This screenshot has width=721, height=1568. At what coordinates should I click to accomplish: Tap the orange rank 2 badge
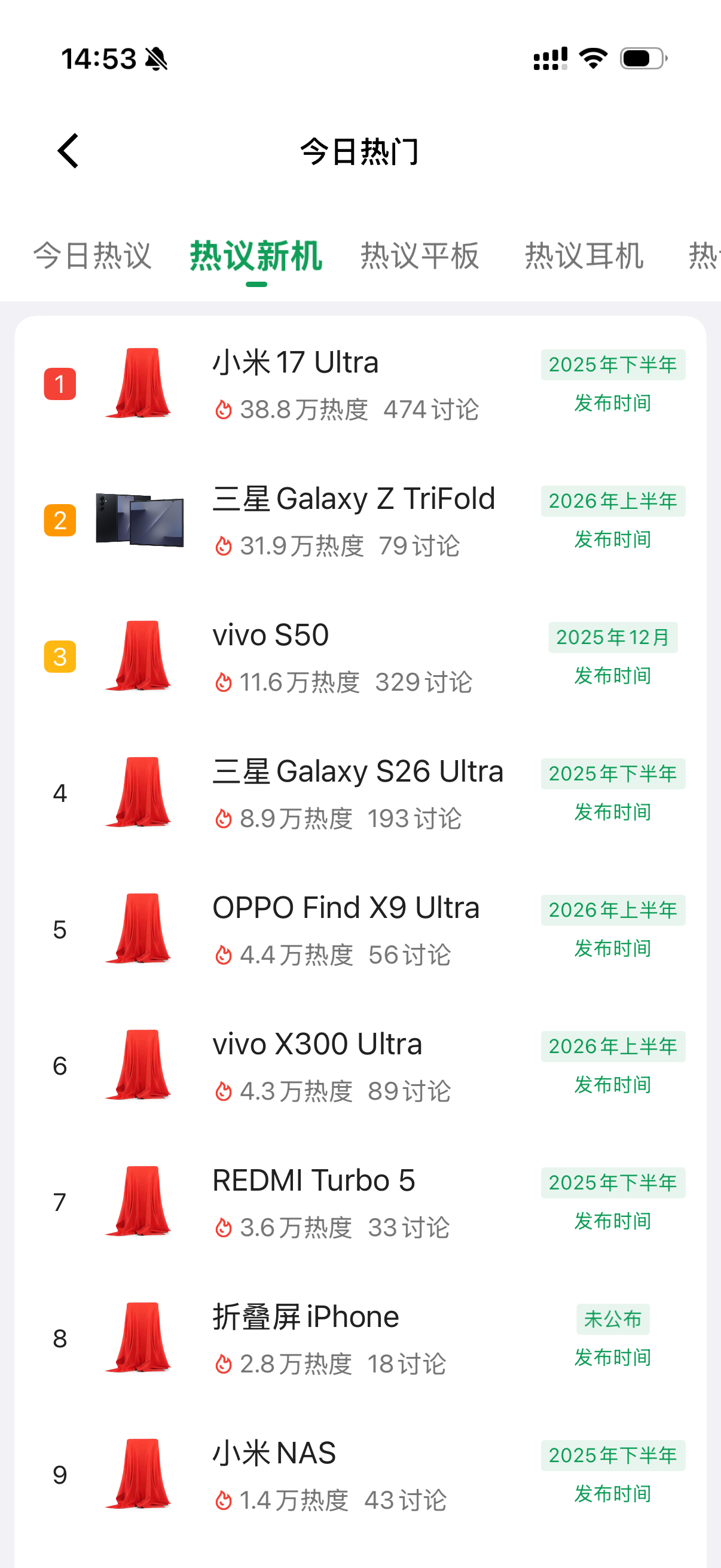coord(59,520)
